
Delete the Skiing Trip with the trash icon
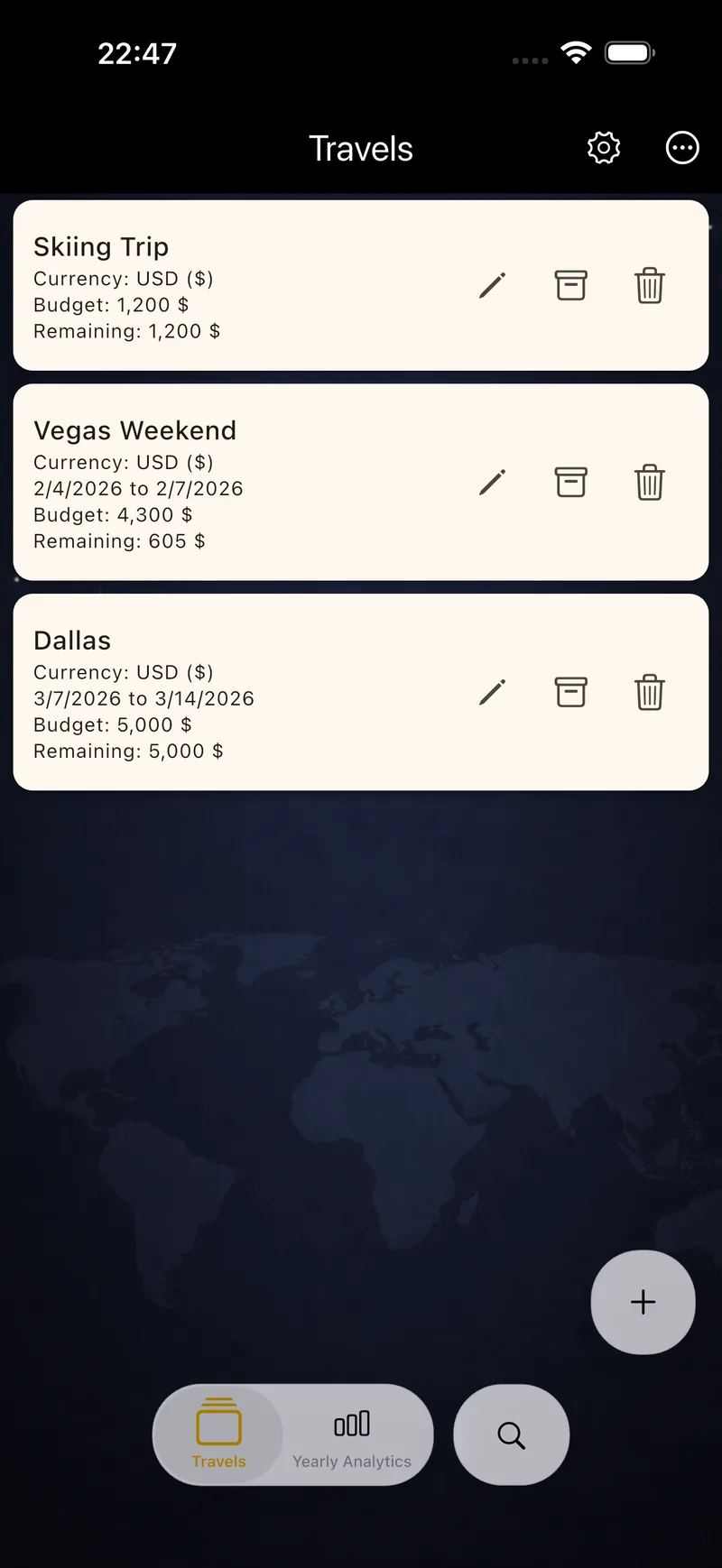[x=650, y=286]
